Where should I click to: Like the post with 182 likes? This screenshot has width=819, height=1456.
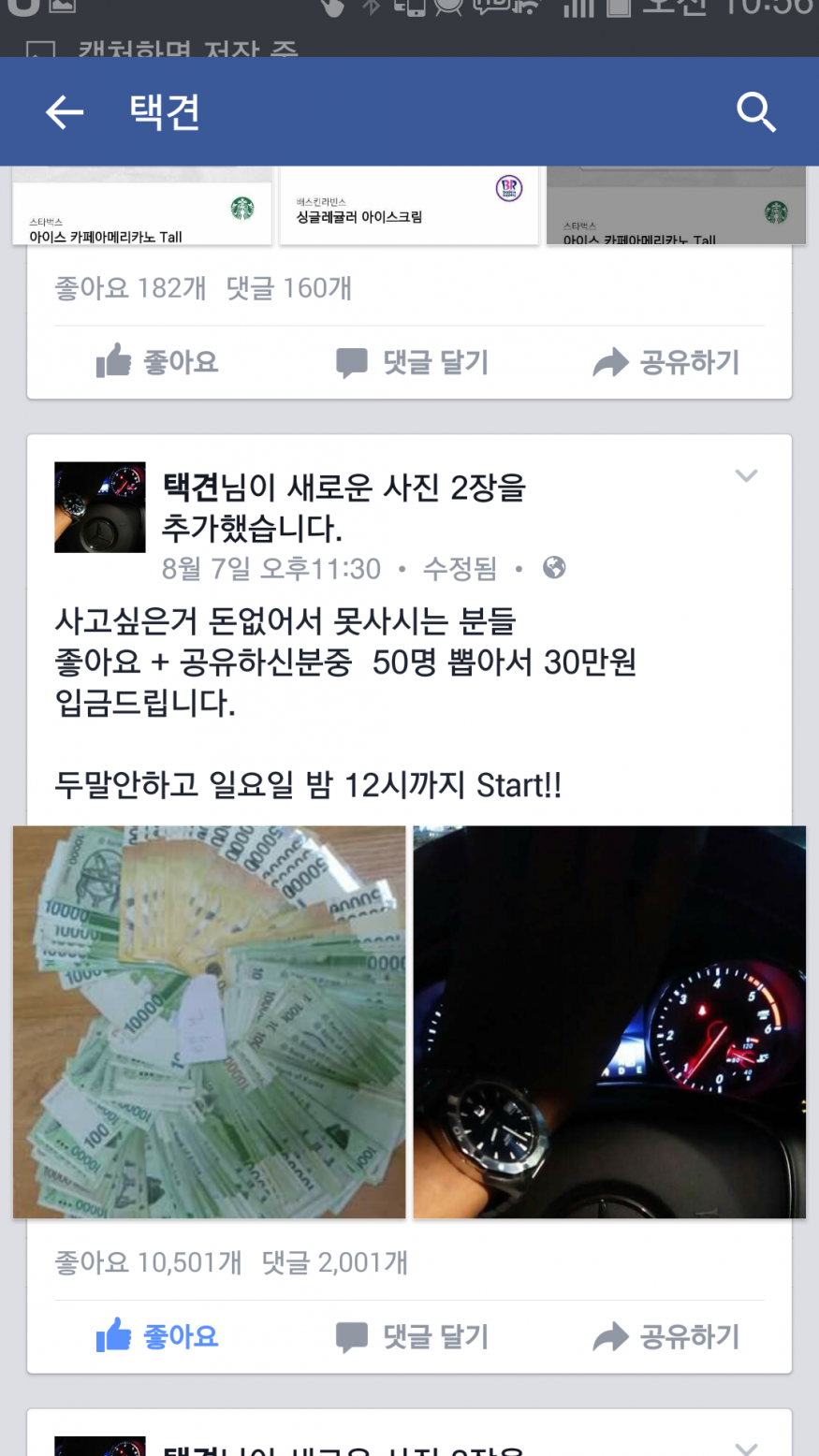pos(157,362)
